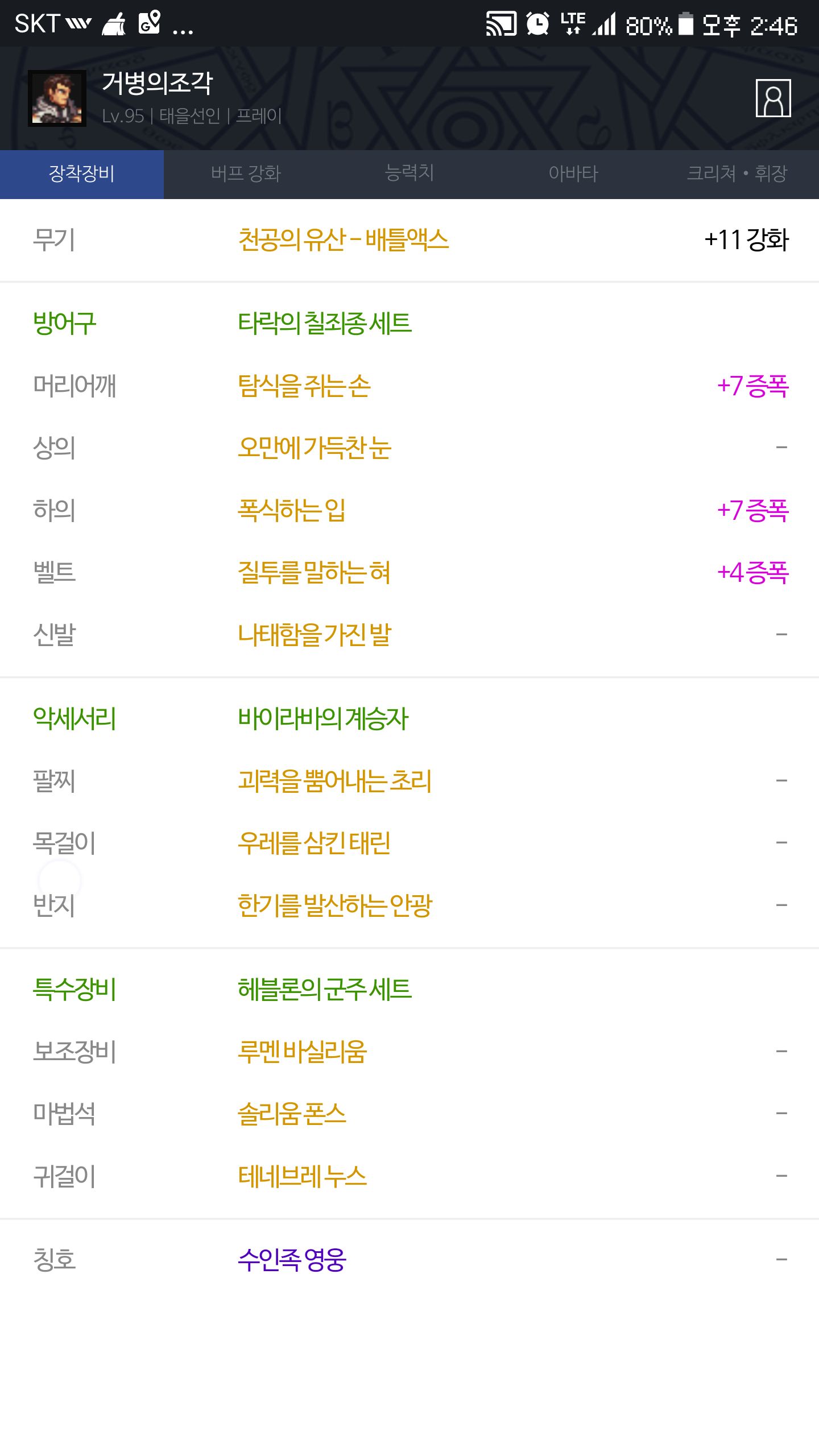Screen dimensions: 819x1456
Task: View the 루멘 바실리움 item
Action: tap(302, 1051)
